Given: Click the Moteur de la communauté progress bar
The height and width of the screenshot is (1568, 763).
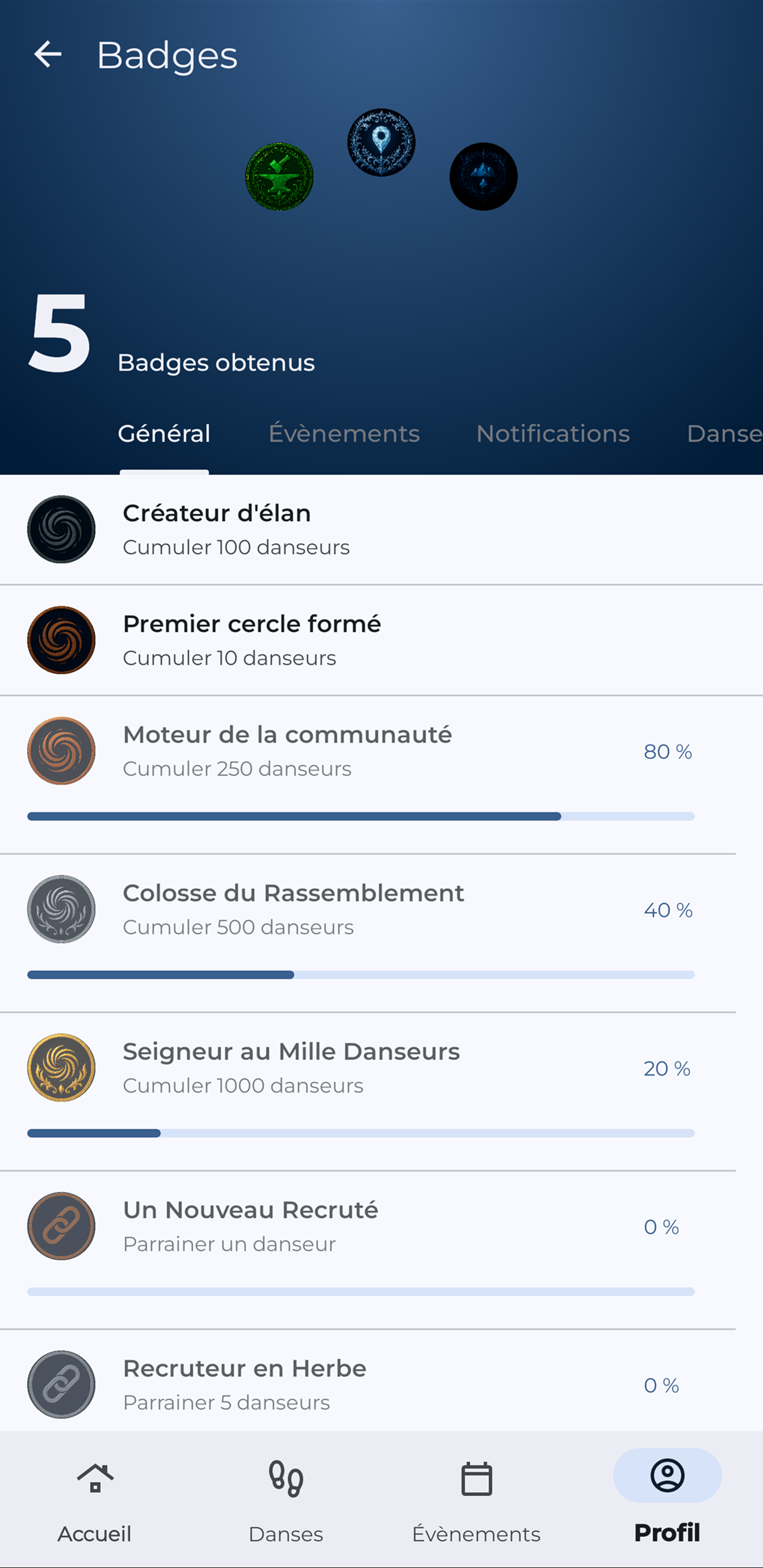Looking at the screenshot, I should click(x=360, y=816).
